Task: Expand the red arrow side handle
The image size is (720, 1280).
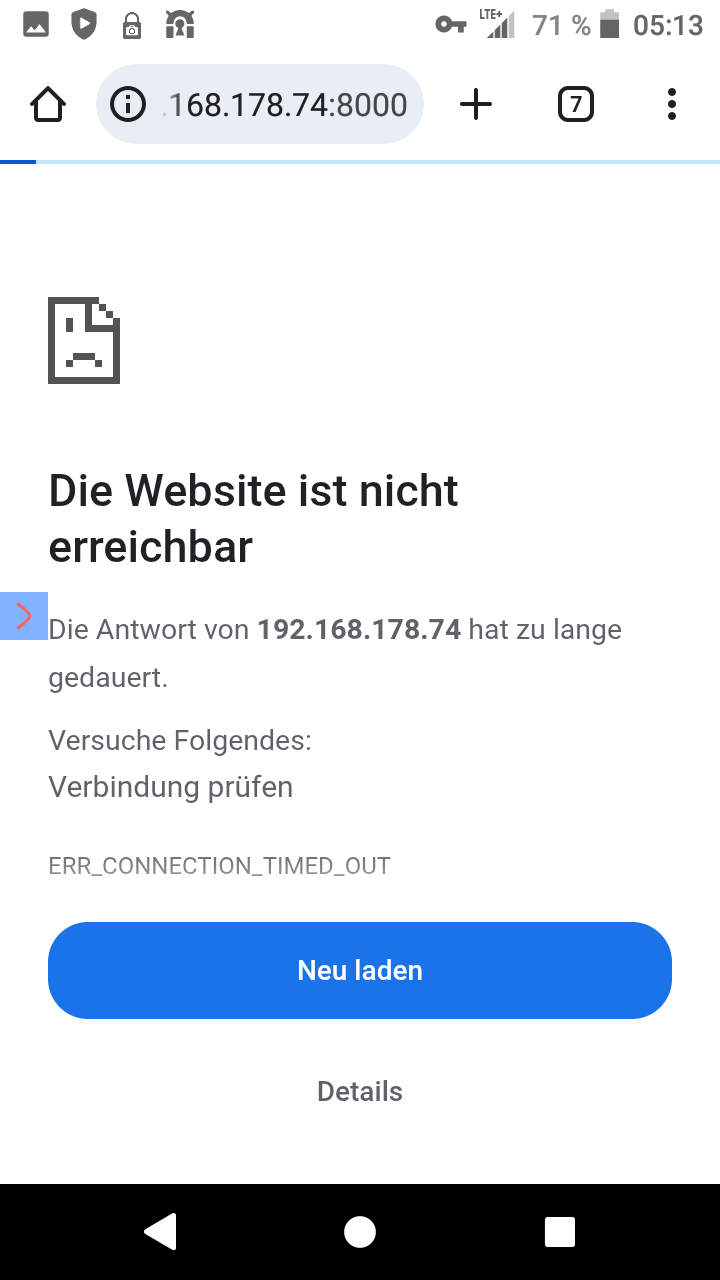Action: (x=24, y=616)
